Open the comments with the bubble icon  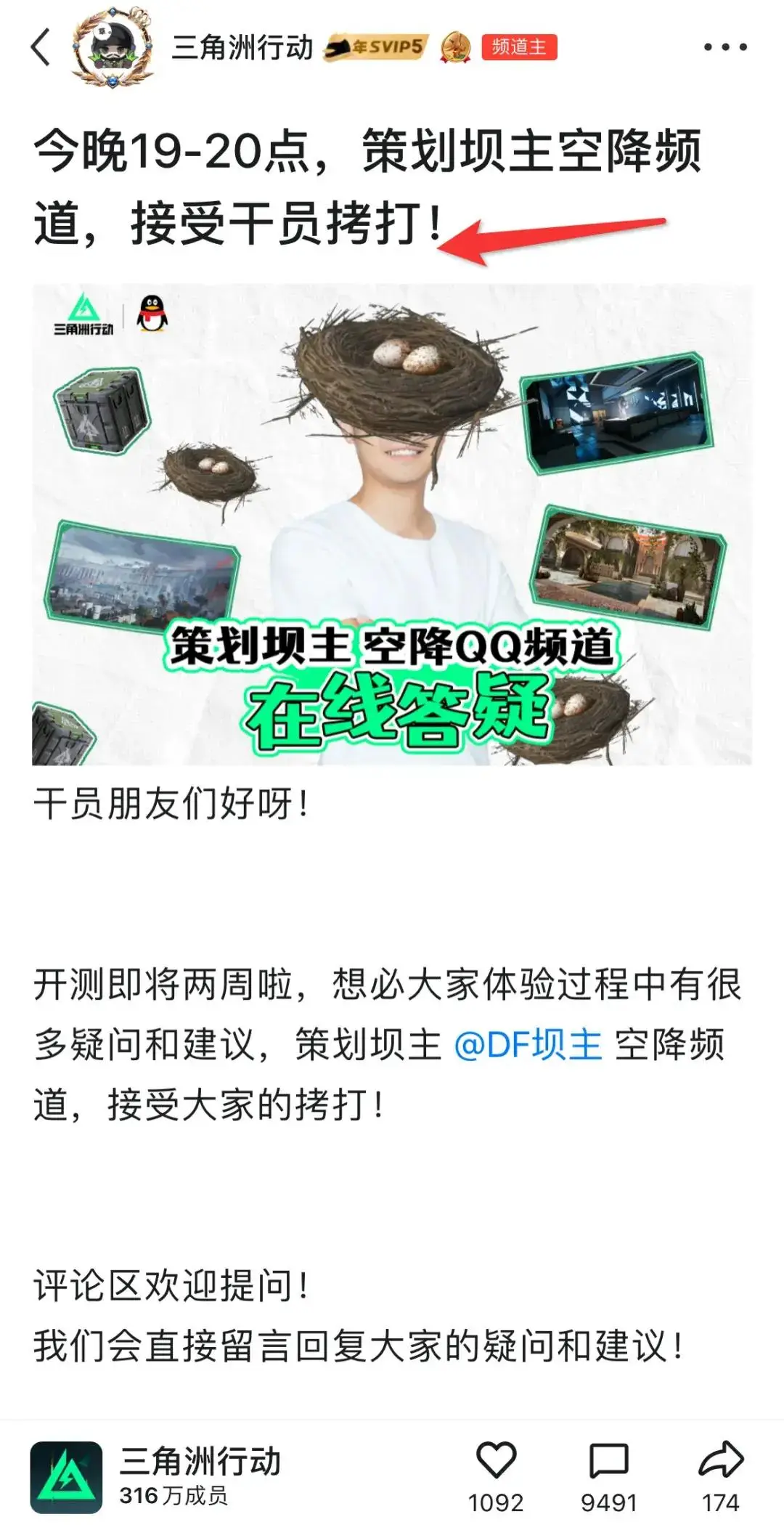pyautogui.click(x=608, y=1461)
